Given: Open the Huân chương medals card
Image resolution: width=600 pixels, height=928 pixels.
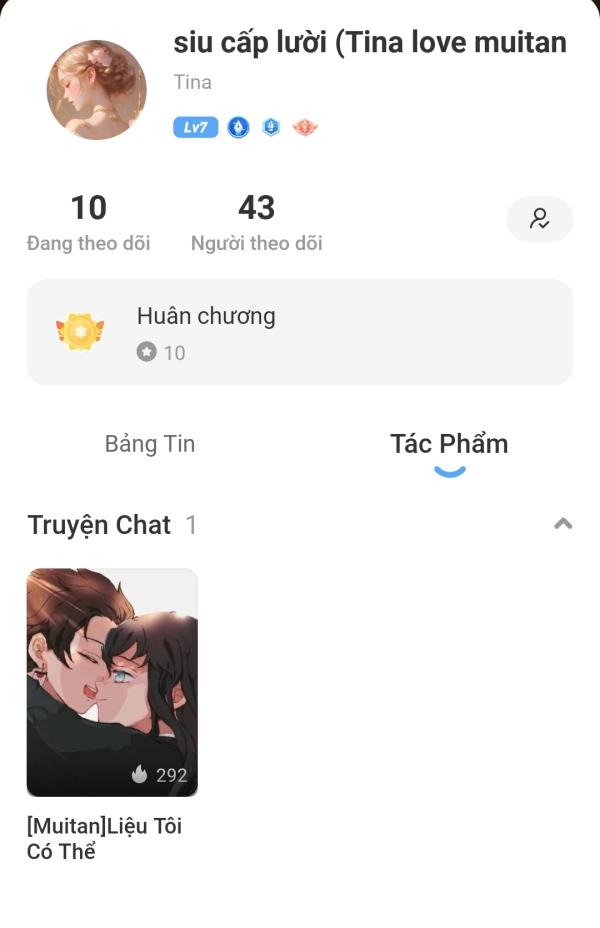Looking at the screenshot, I should (300, 332).
